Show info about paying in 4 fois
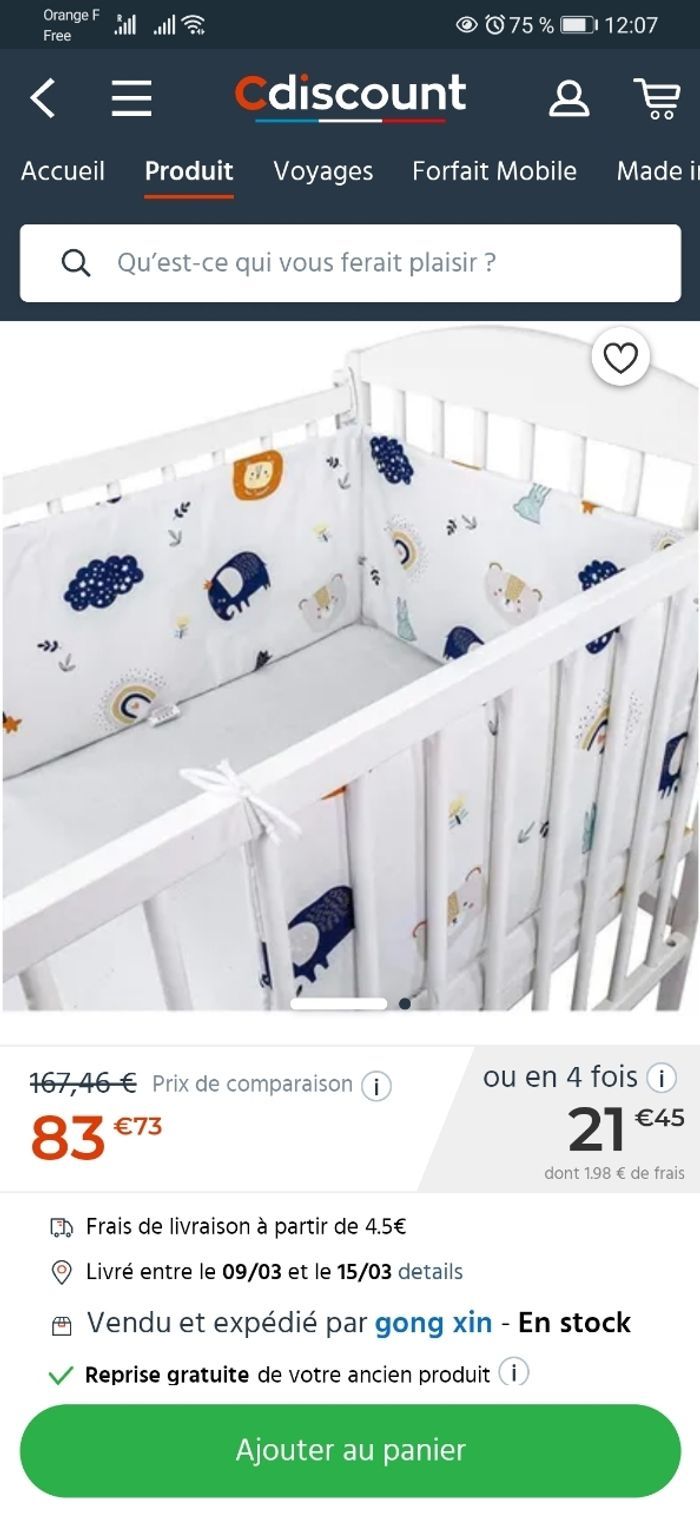 (660, 1078)
